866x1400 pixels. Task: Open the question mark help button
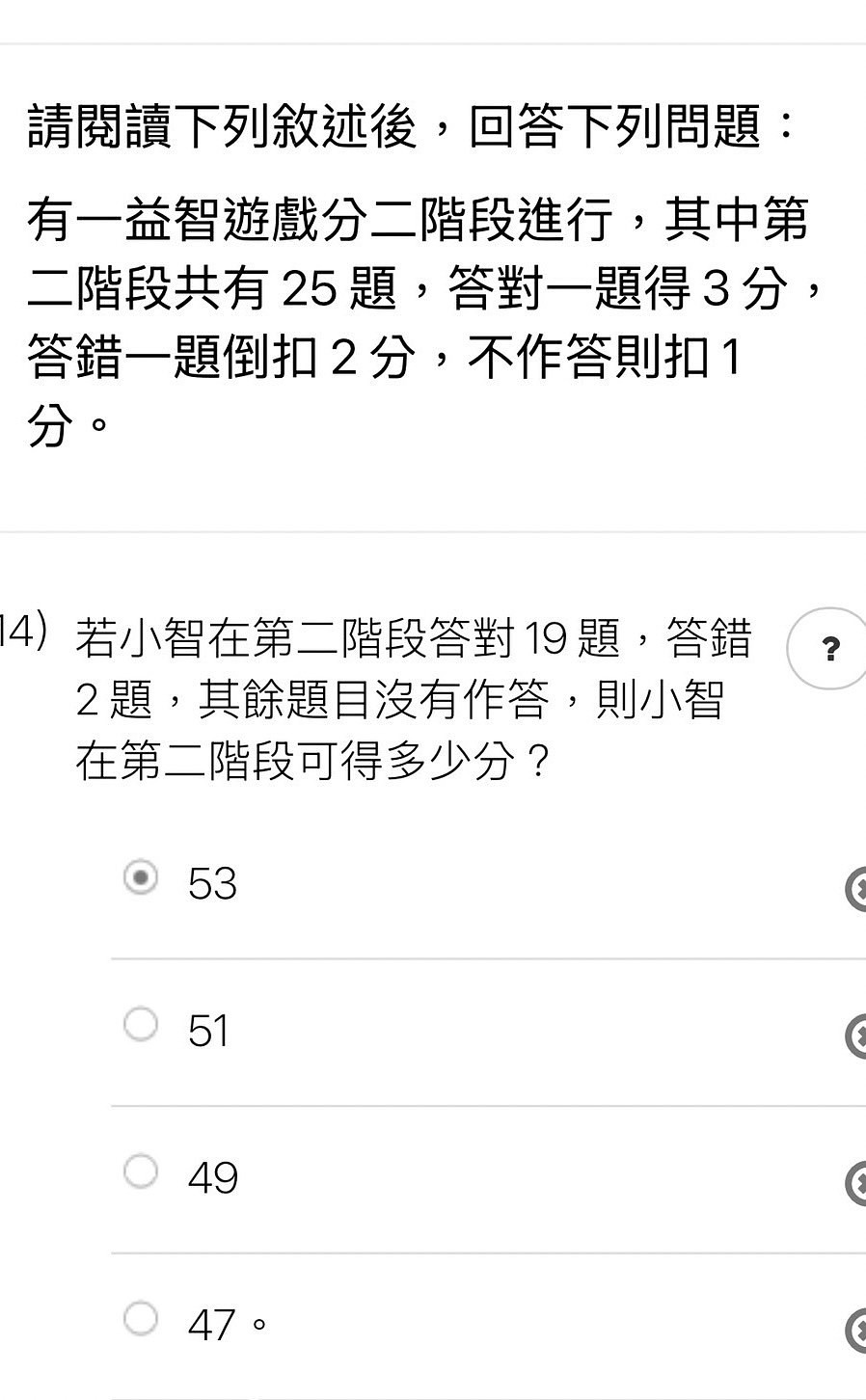[x=829, y=649]
